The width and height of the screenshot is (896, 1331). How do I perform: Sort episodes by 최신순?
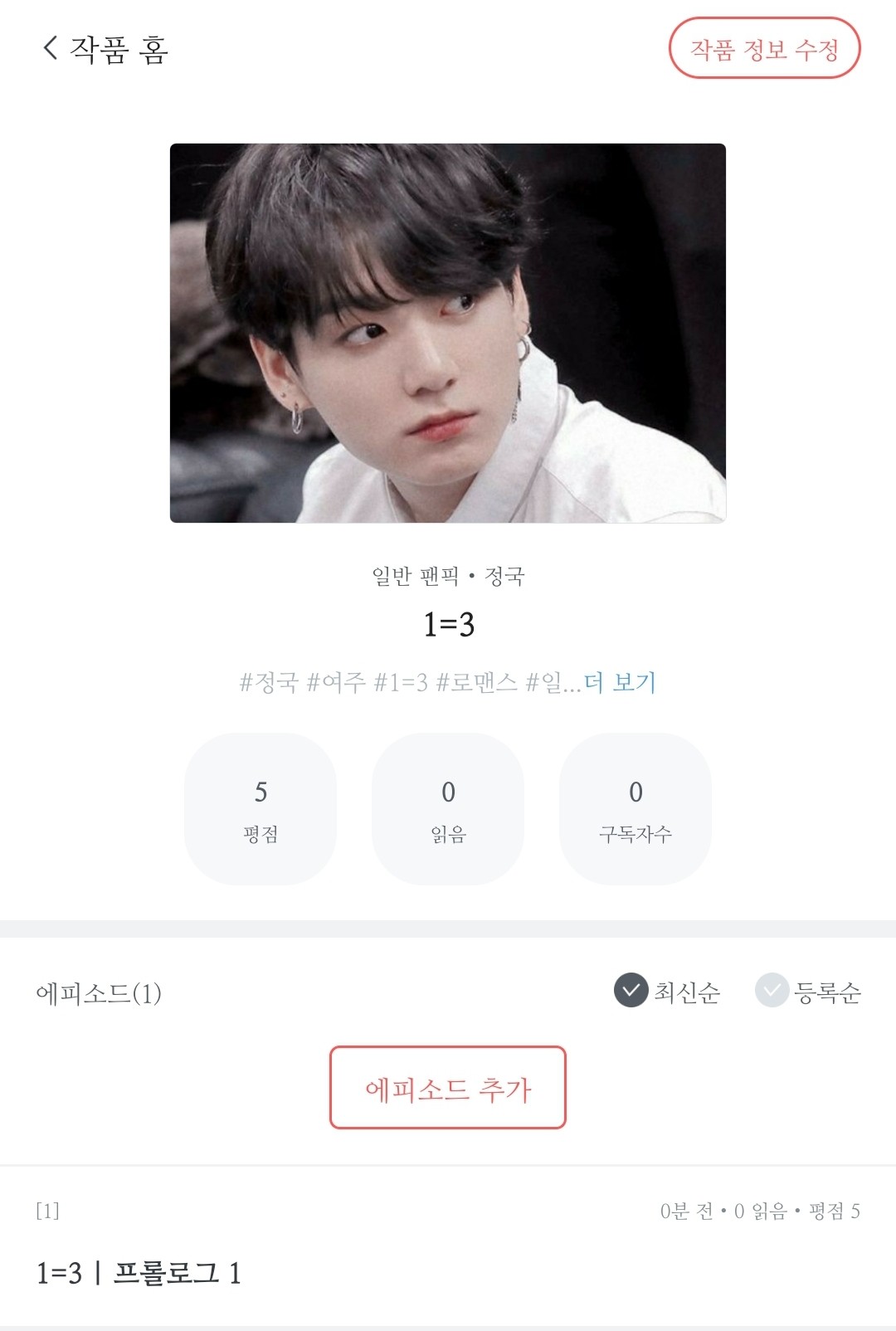pos(667,991)
